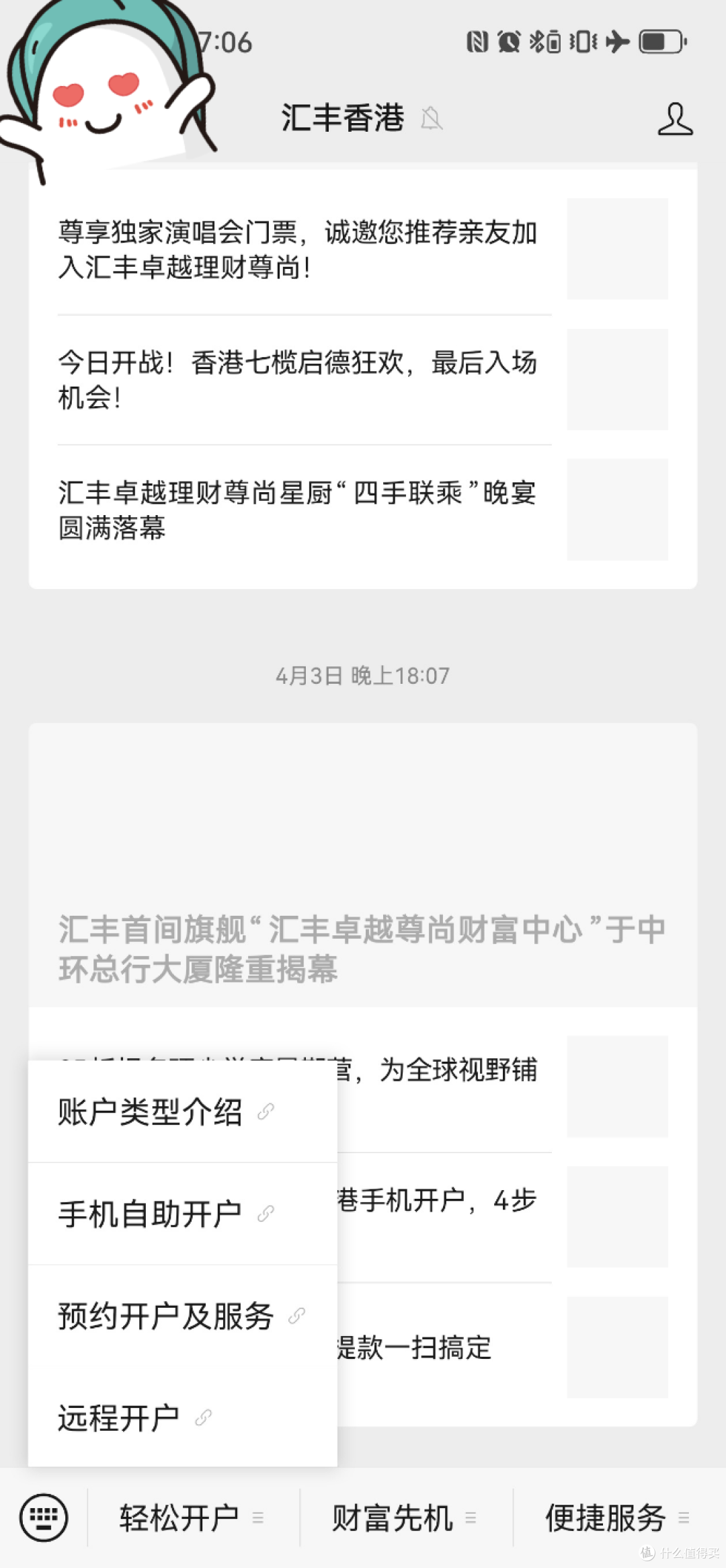
Task: Expand the 便捷服务 menu
Action: pyautogui.click(x=606, y=1515)
